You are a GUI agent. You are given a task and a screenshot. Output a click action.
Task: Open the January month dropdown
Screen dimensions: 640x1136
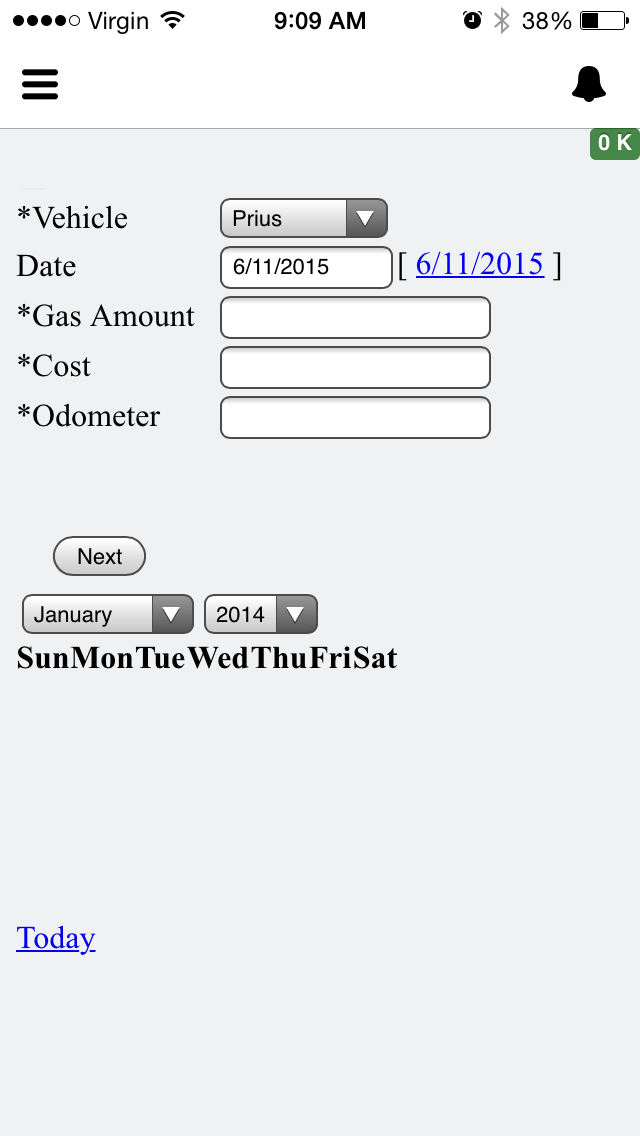107,615
